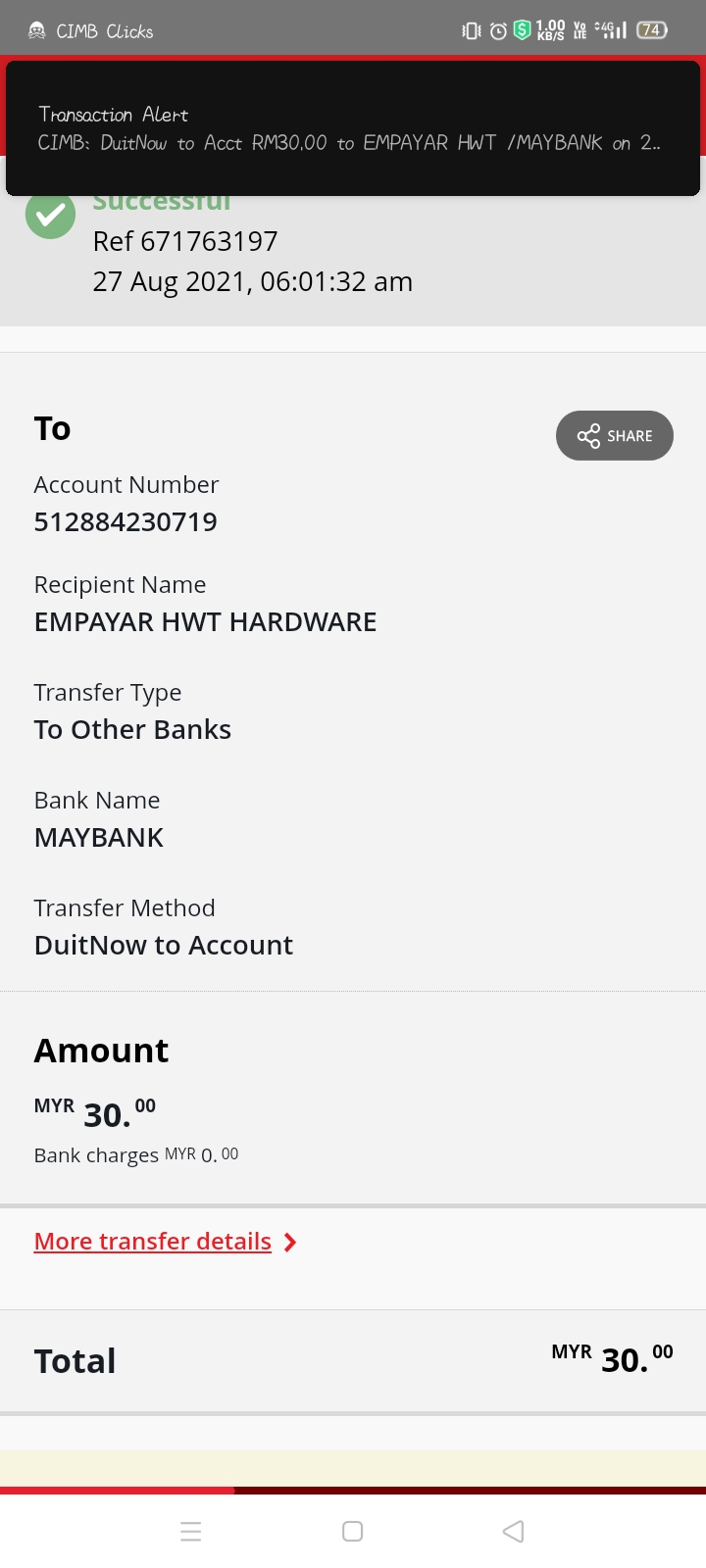Screen dimensions: 706x1568
Task: Share this transfer receipt
Action: pos(614,435)
